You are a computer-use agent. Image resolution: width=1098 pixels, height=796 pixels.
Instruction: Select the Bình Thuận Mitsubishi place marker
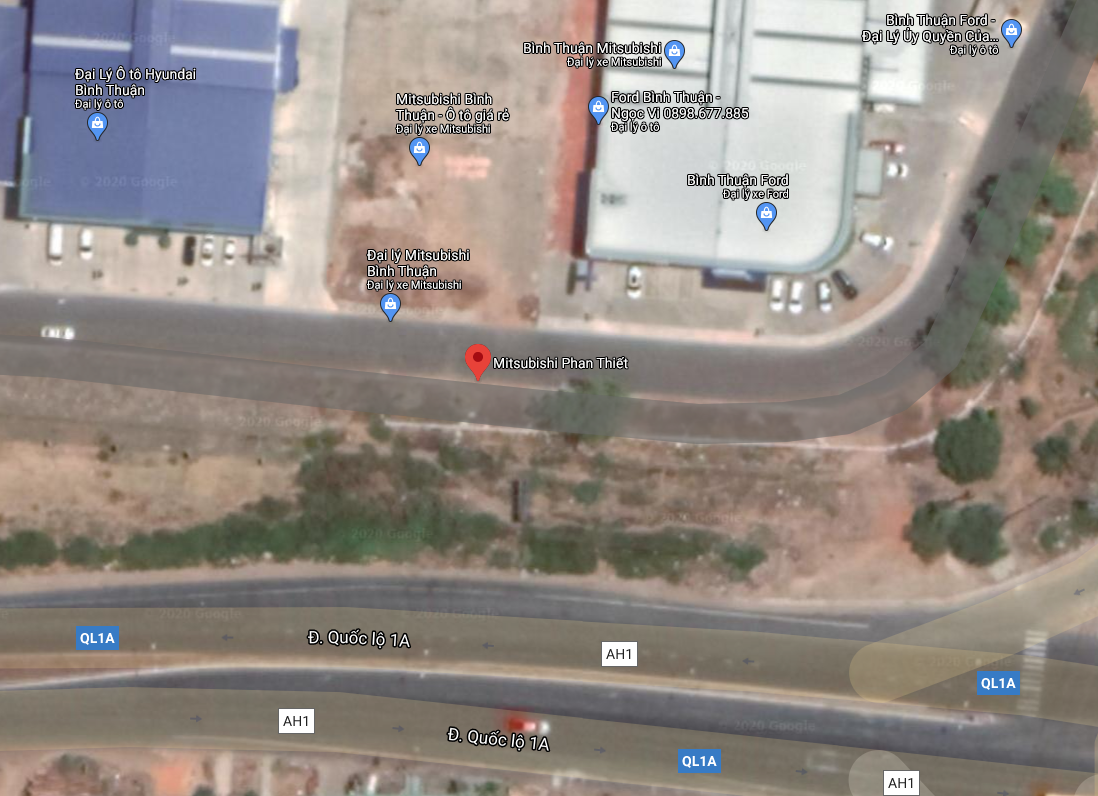click(x=675, y=53)
